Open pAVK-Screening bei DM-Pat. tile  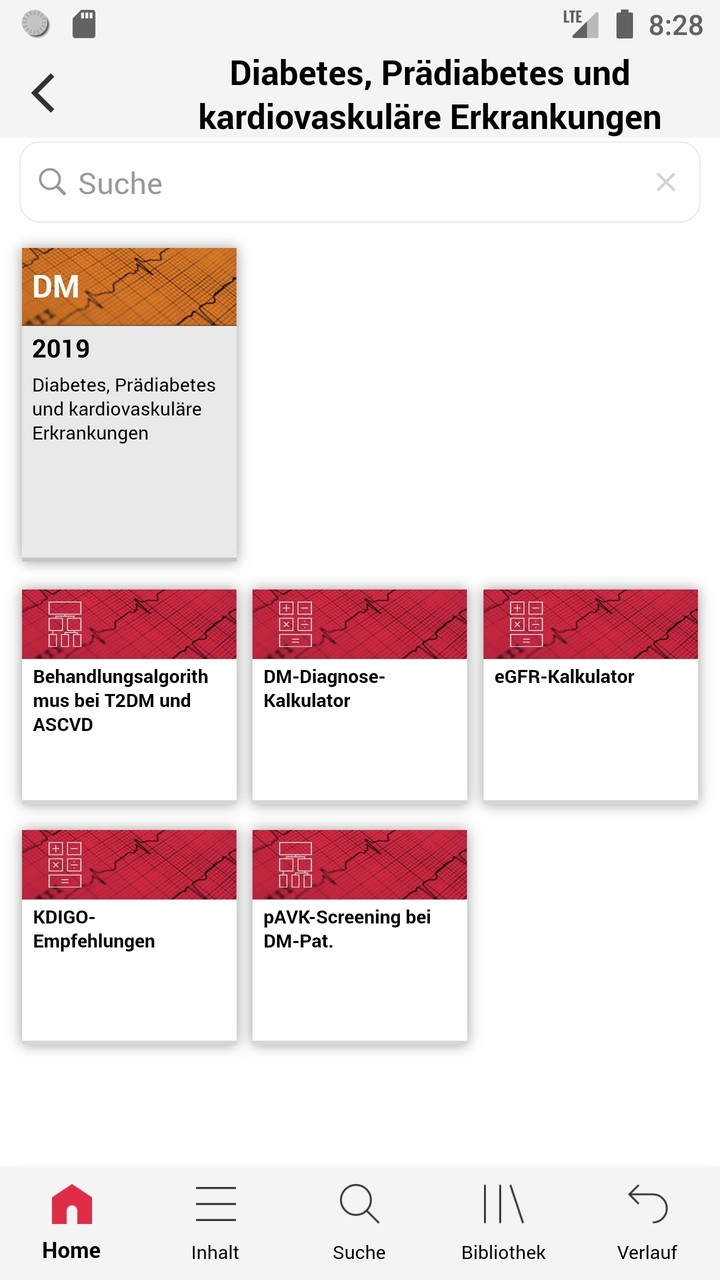(359, 933)
